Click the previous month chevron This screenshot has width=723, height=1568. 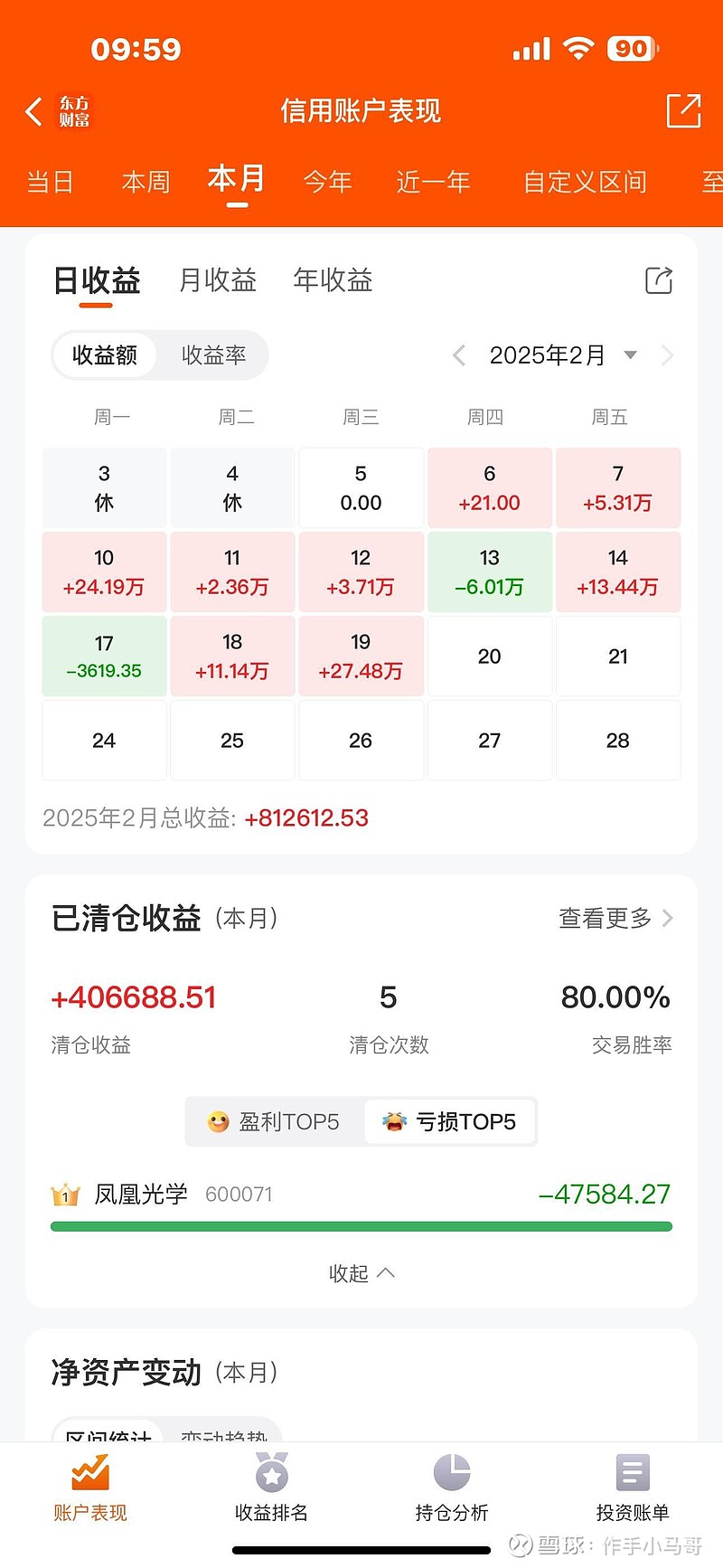[458, 355]
